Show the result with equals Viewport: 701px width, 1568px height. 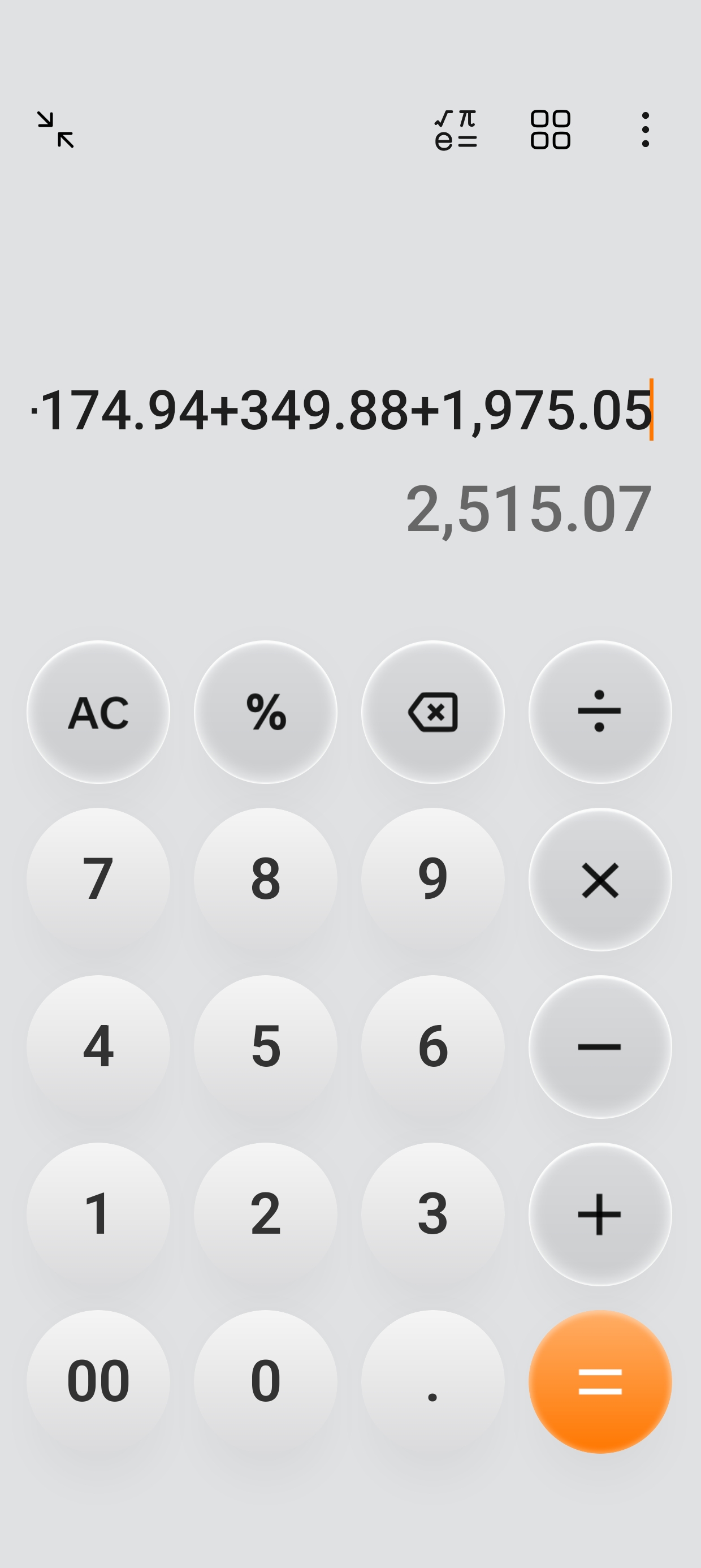pyautogui.click(x=600, y=1381)
